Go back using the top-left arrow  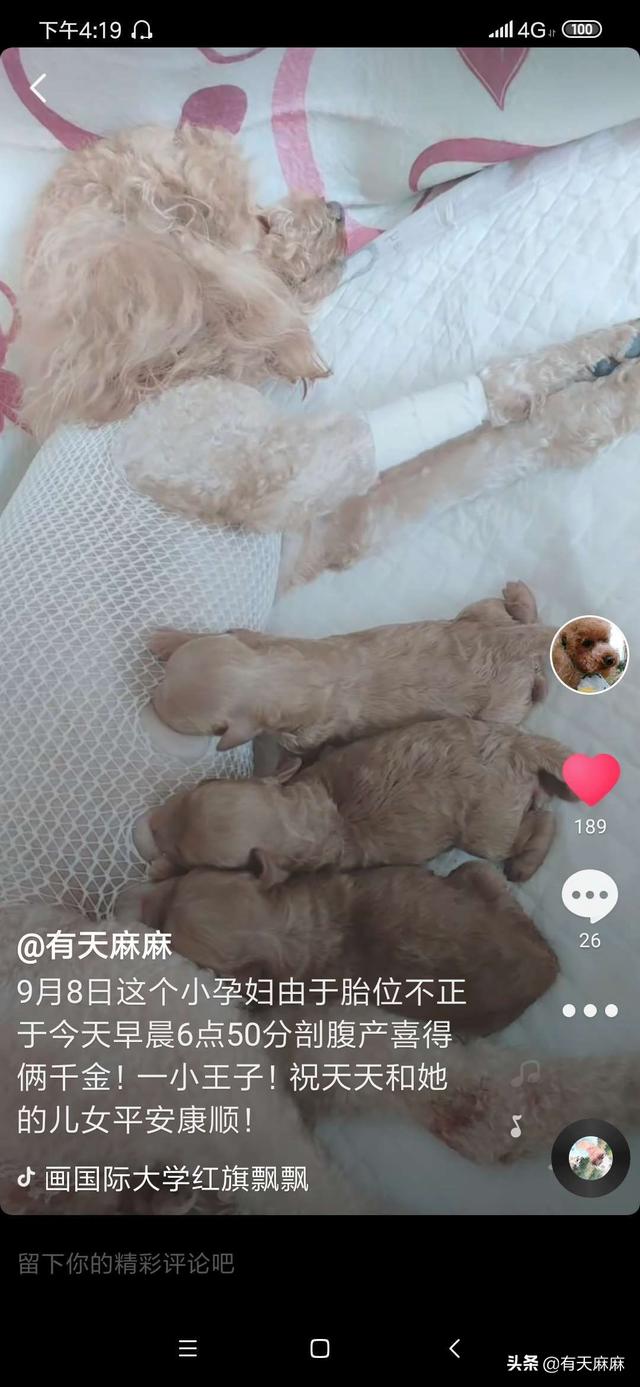click(x=38, y=89)
